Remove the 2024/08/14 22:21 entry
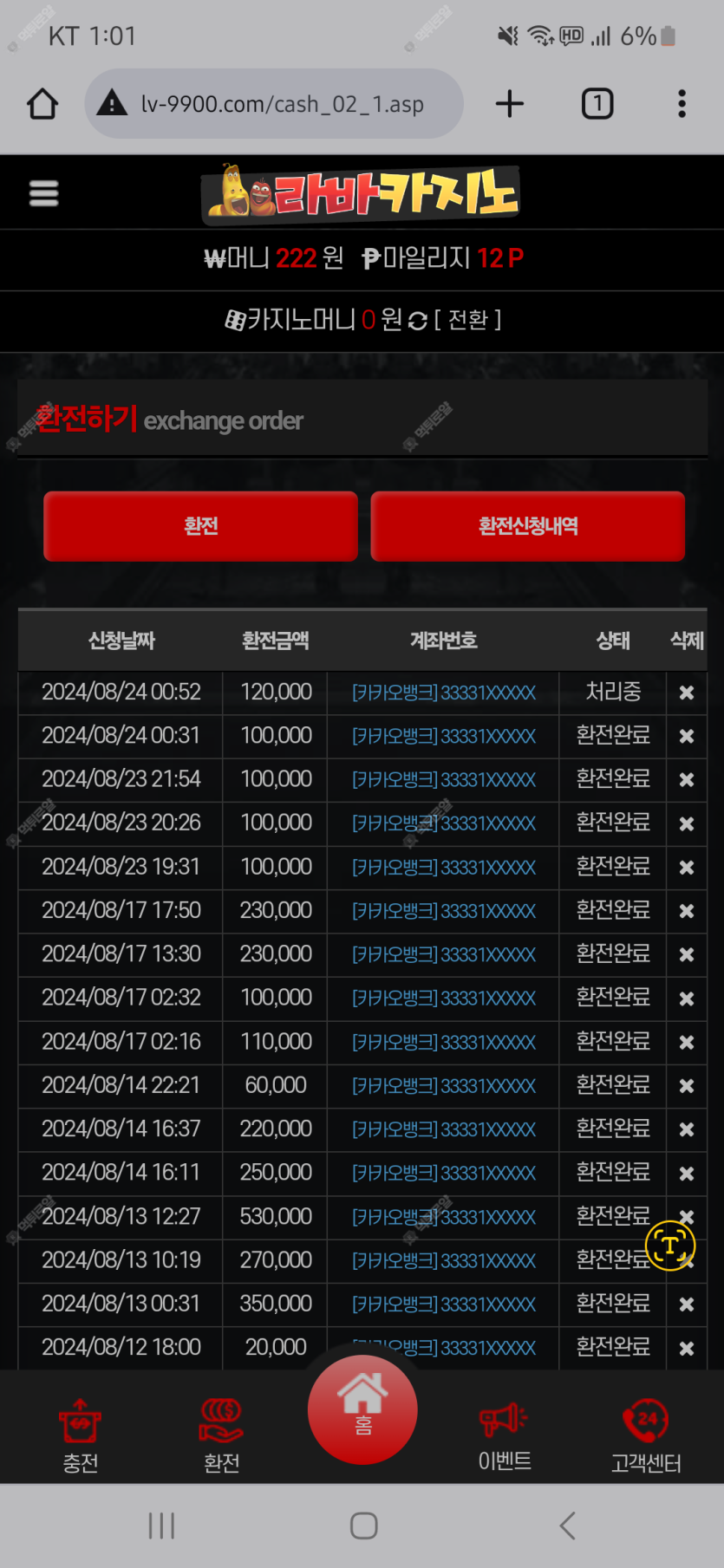The width and height of the screenshot is (724, 1568). pyautogui.click(x=687, y=1086)
